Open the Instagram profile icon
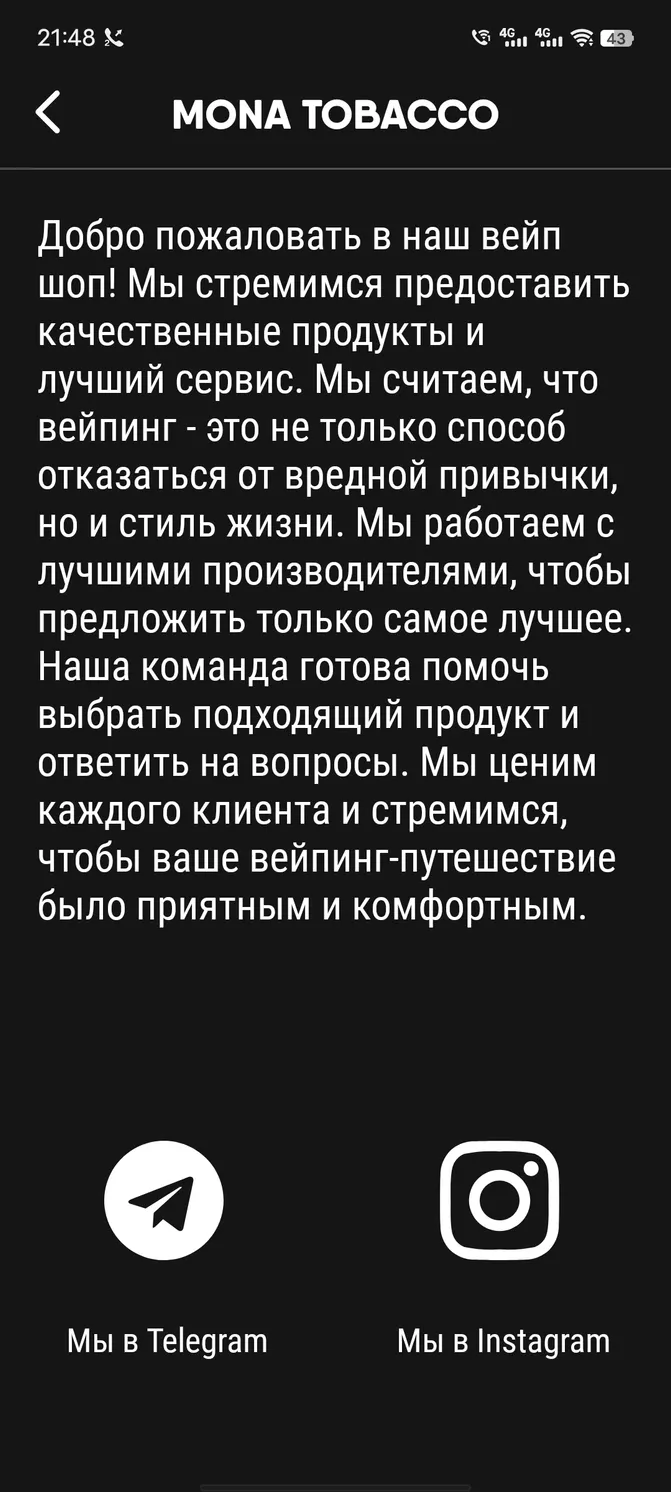Screen dimensions: 671x1492 [x=499, y=1200]
